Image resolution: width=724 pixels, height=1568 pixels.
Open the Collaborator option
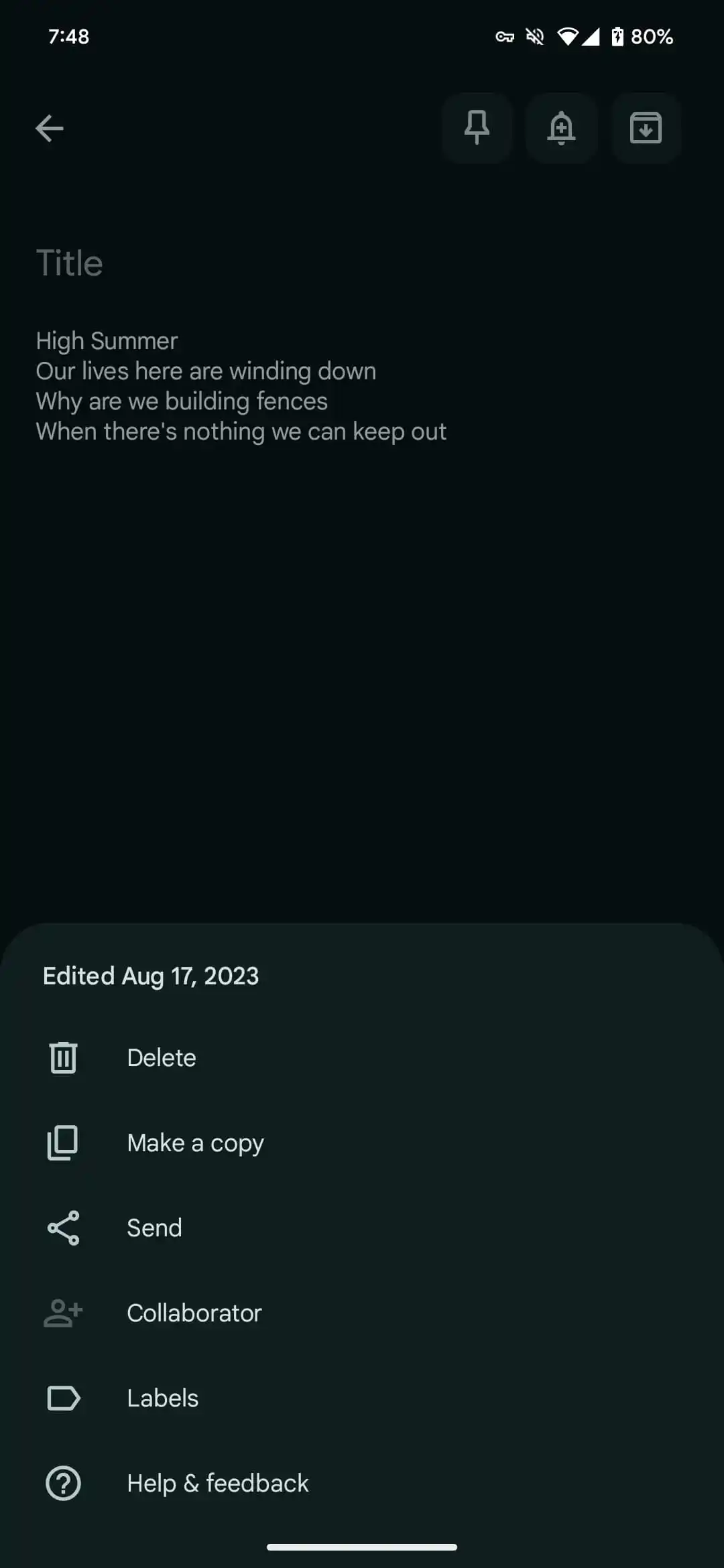click(x=362, y=1313)
